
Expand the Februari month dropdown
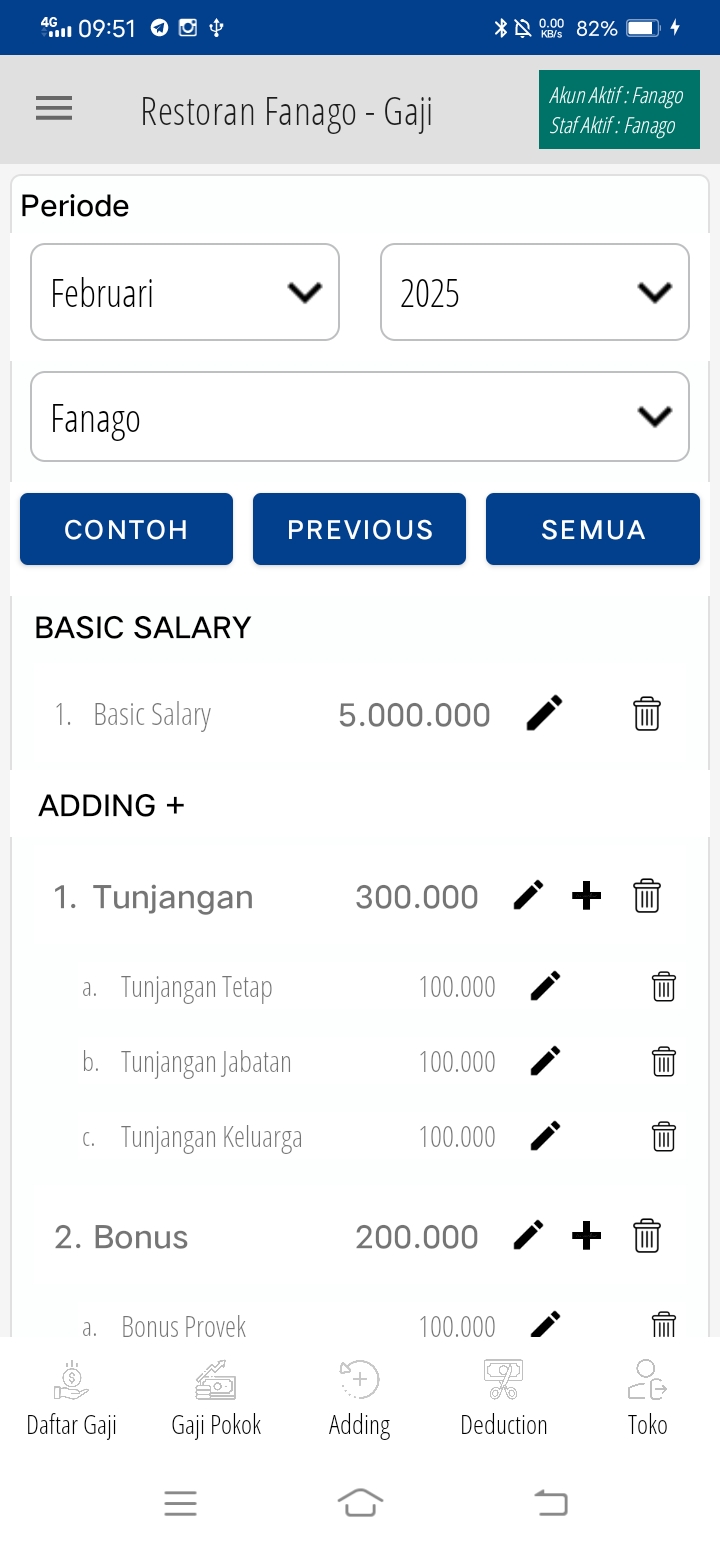(185, 293)
